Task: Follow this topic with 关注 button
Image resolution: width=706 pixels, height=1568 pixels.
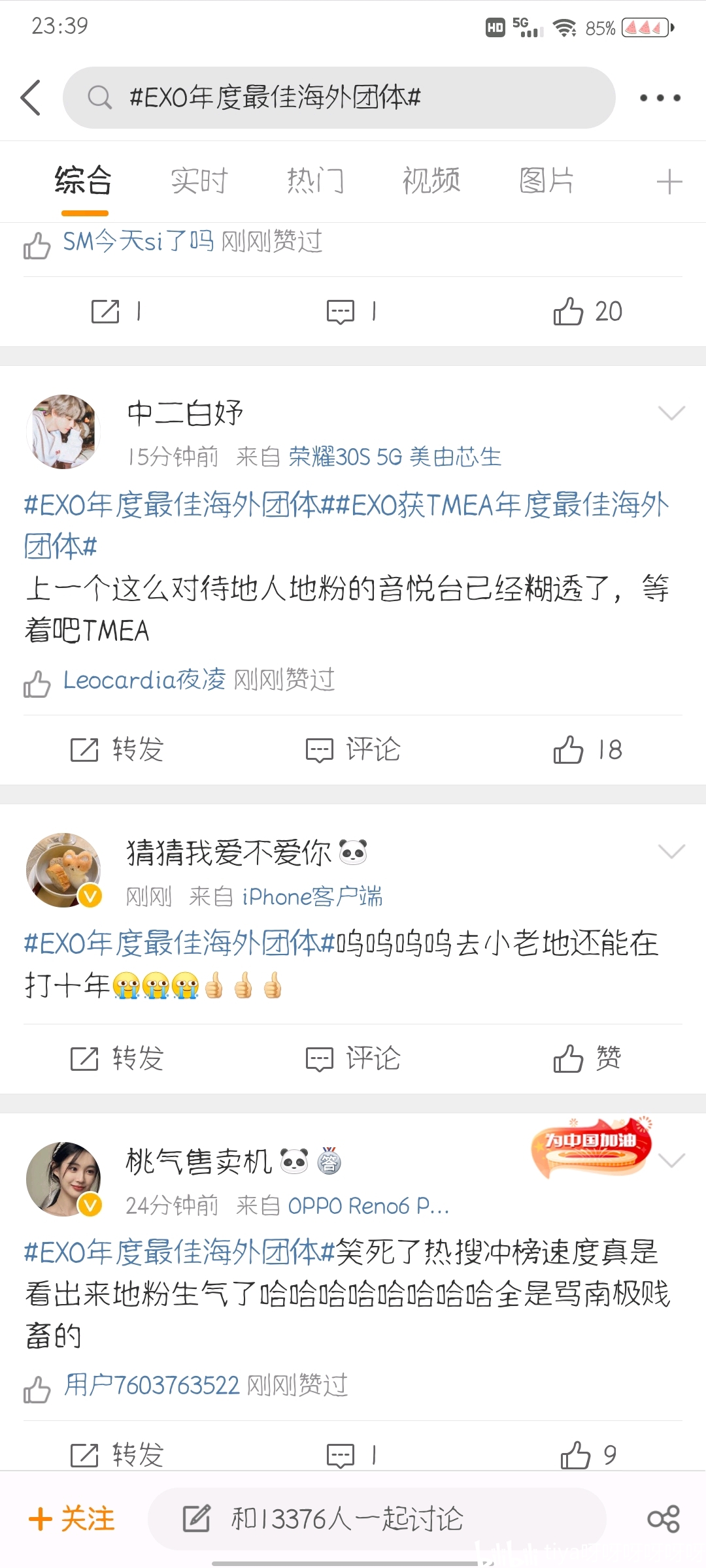Action: click(x=72, y=1519)
